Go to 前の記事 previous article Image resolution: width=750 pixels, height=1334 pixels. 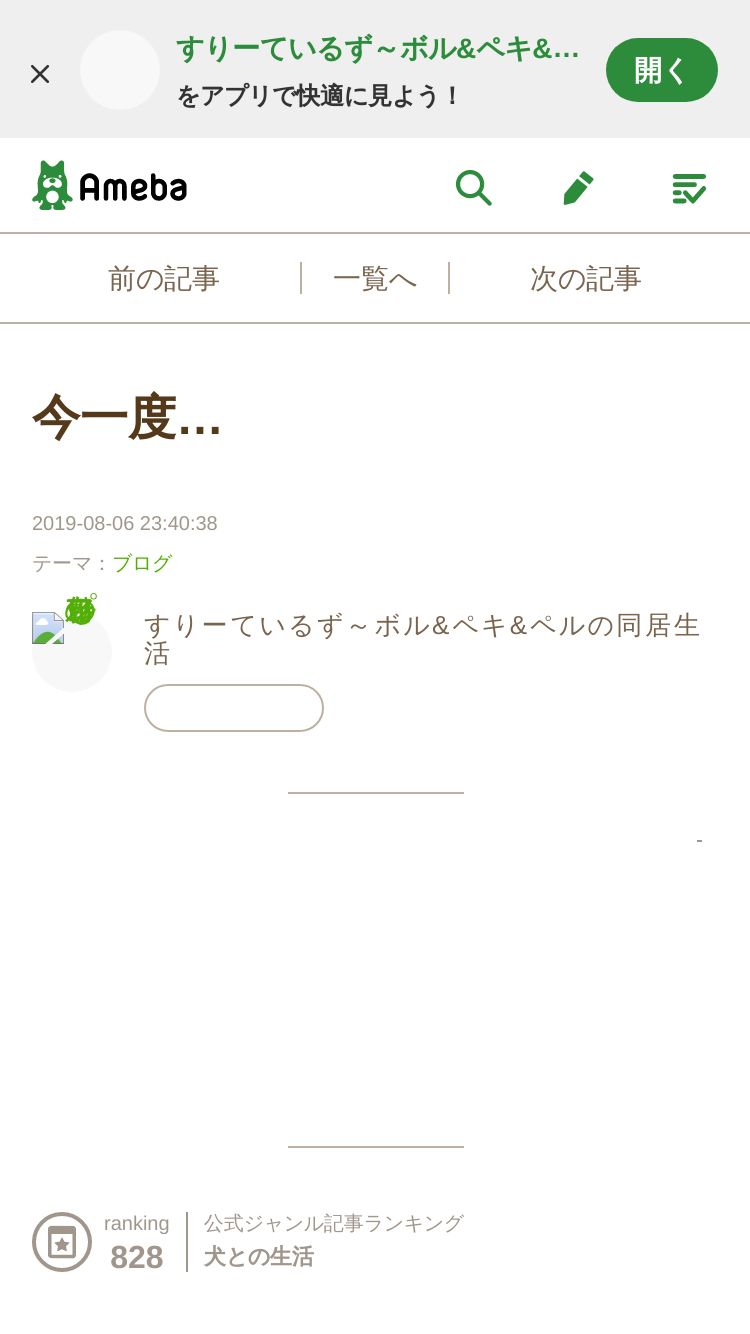click(164, 279)
